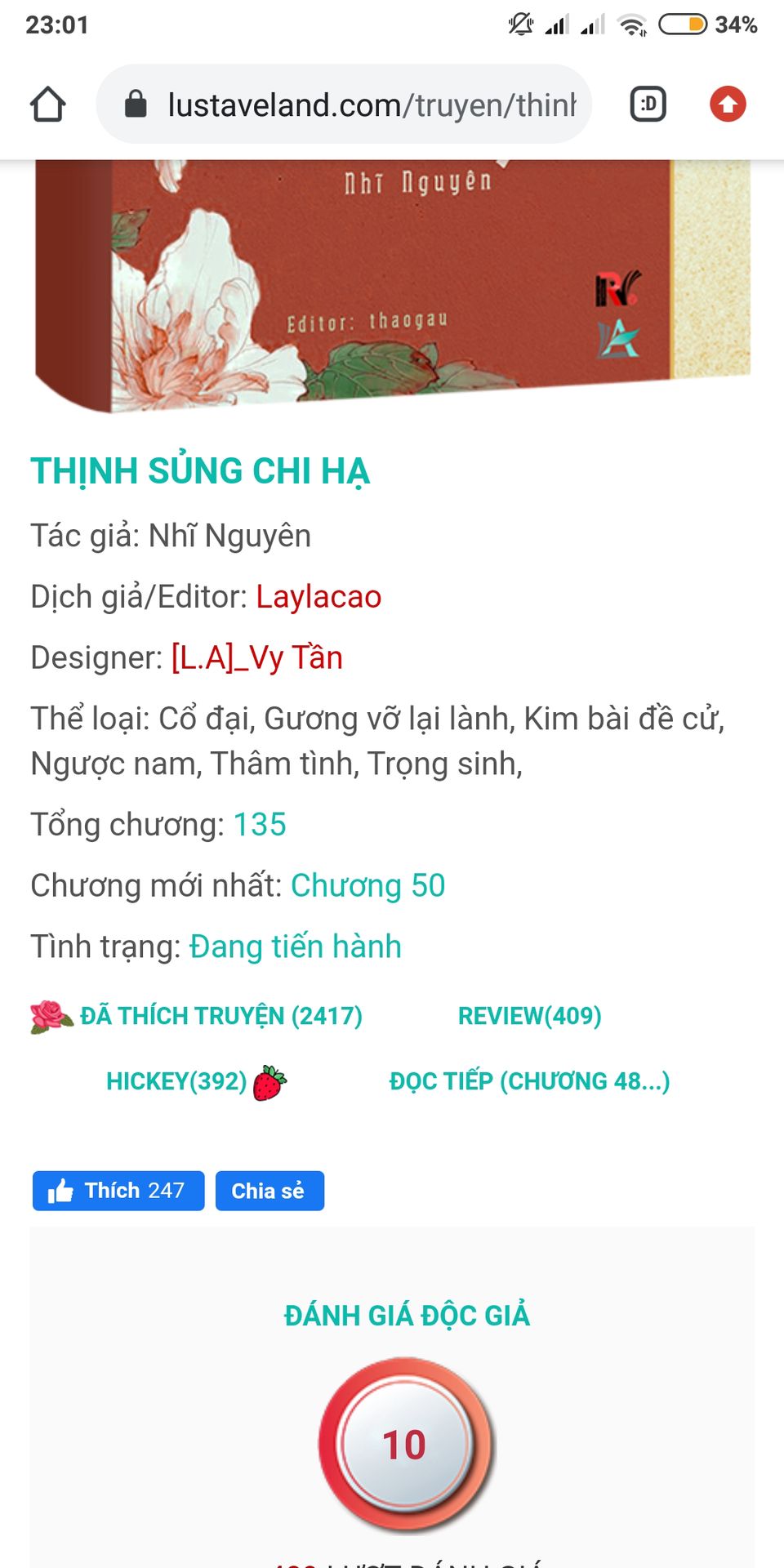784x1568 pixels.
Task: Tap the Đang tiến hành status link
Action: click(295, 947)
